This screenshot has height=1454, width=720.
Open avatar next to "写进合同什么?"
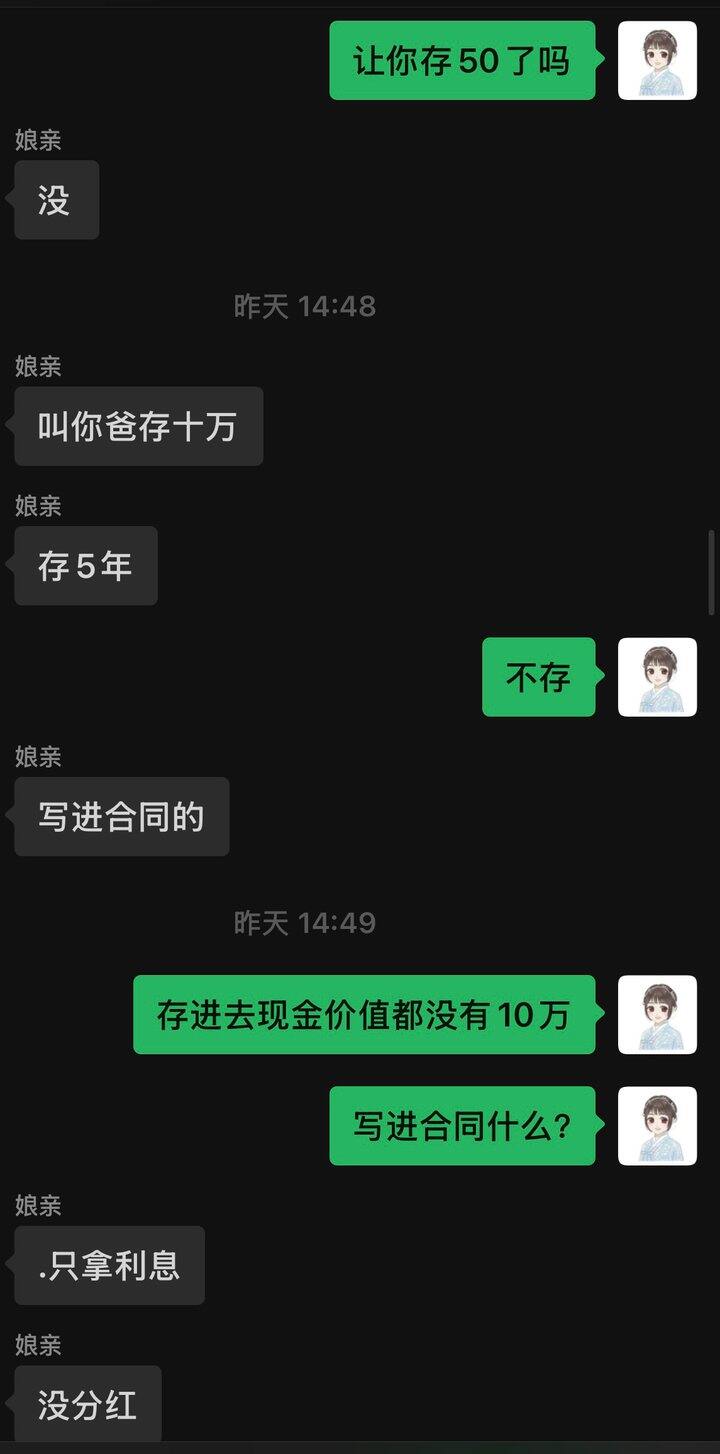point(657,1126)
